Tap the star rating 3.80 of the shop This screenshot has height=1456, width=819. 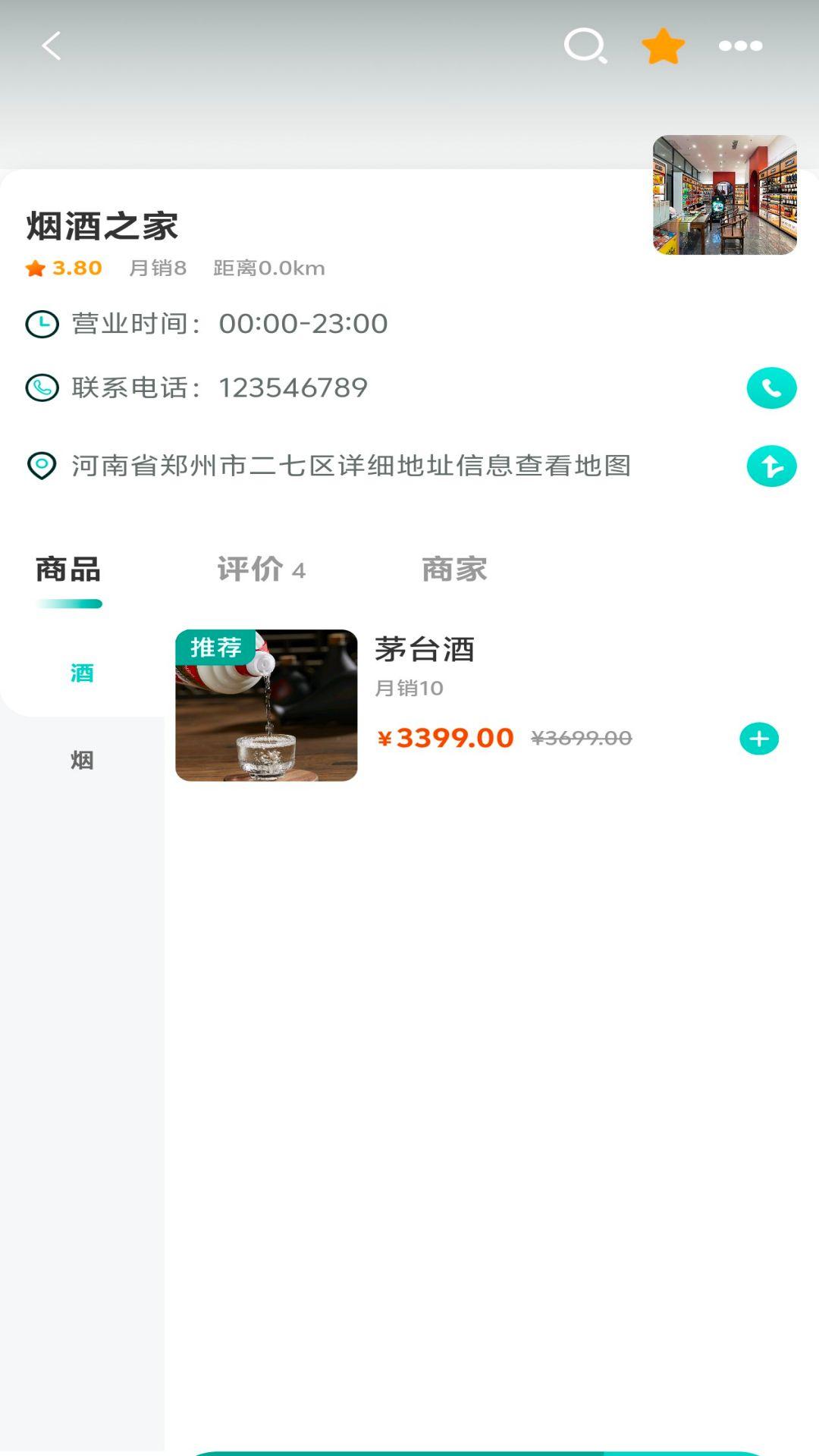pyautogui.click(x=63, y=267)
